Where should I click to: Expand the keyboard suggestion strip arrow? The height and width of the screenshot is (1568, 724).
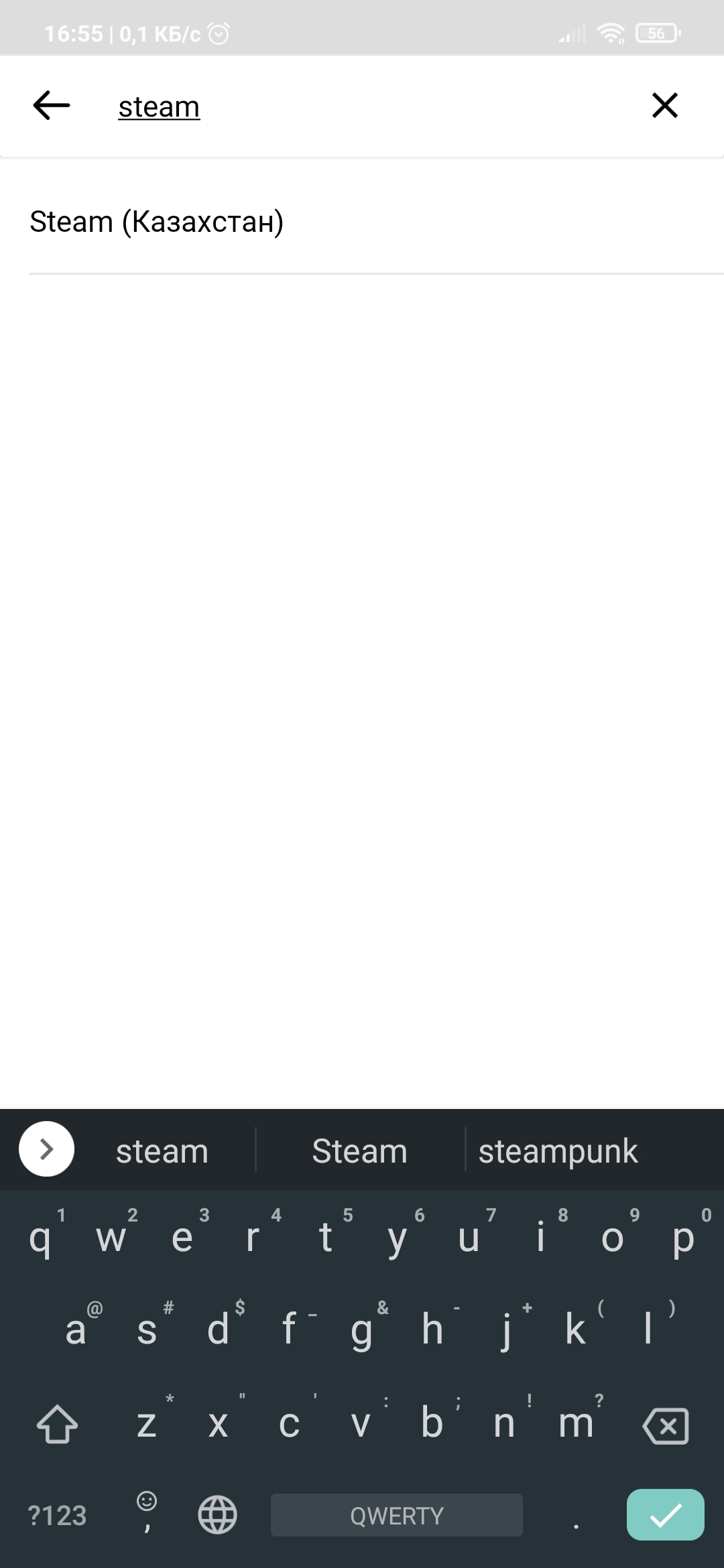[46, 1149]
